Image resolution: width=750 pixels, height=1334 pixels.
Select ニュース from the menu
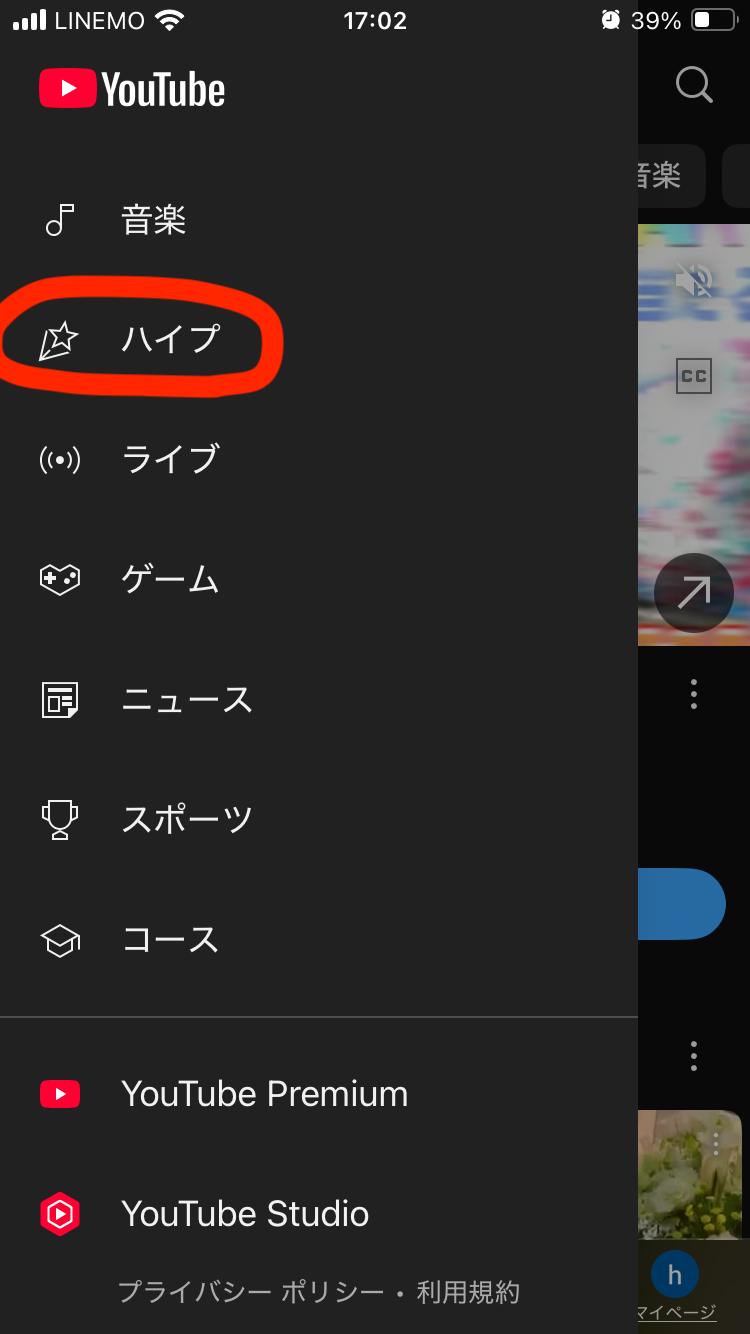point(319,700)
